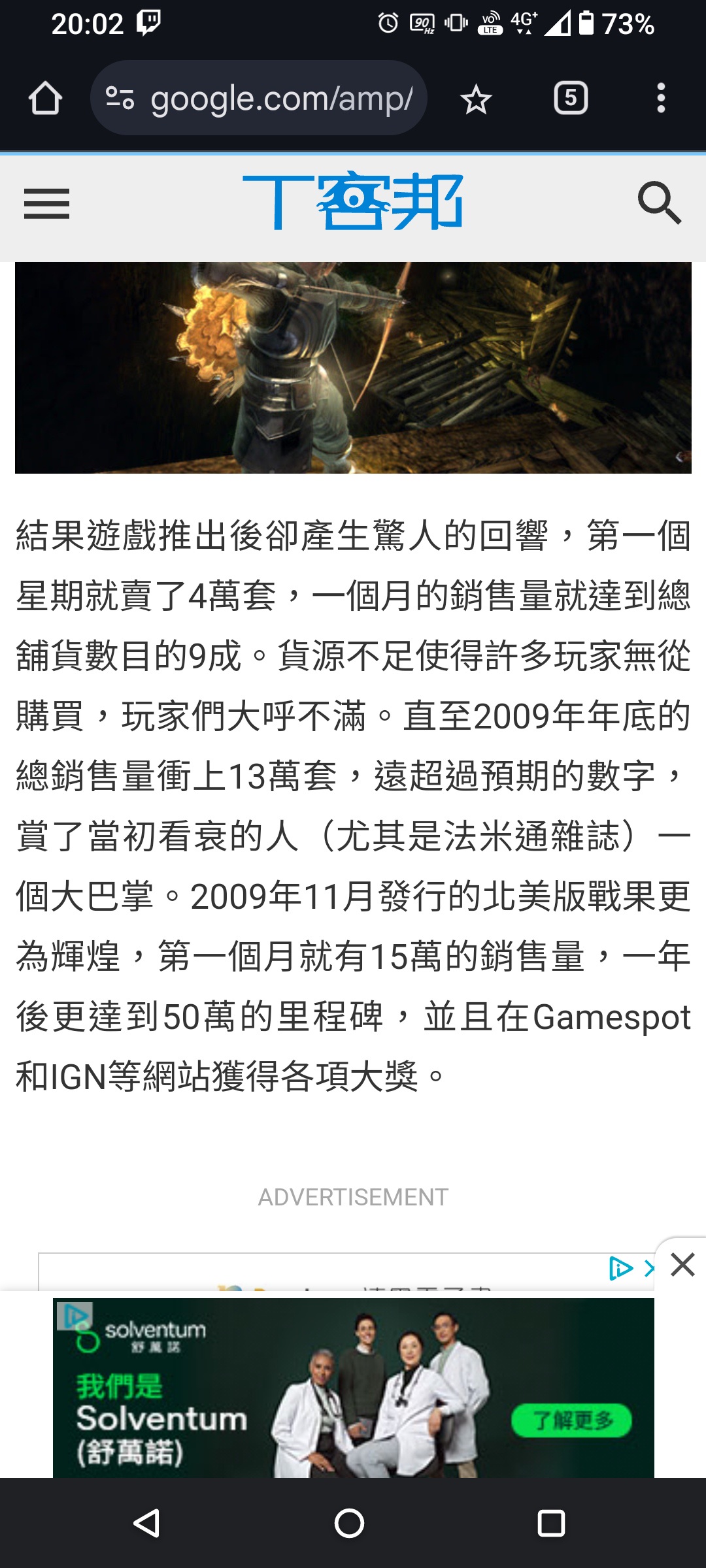Open recent apps from the navigation bar
This screenshot has height=1568, width=706.
pos(551,1523)
